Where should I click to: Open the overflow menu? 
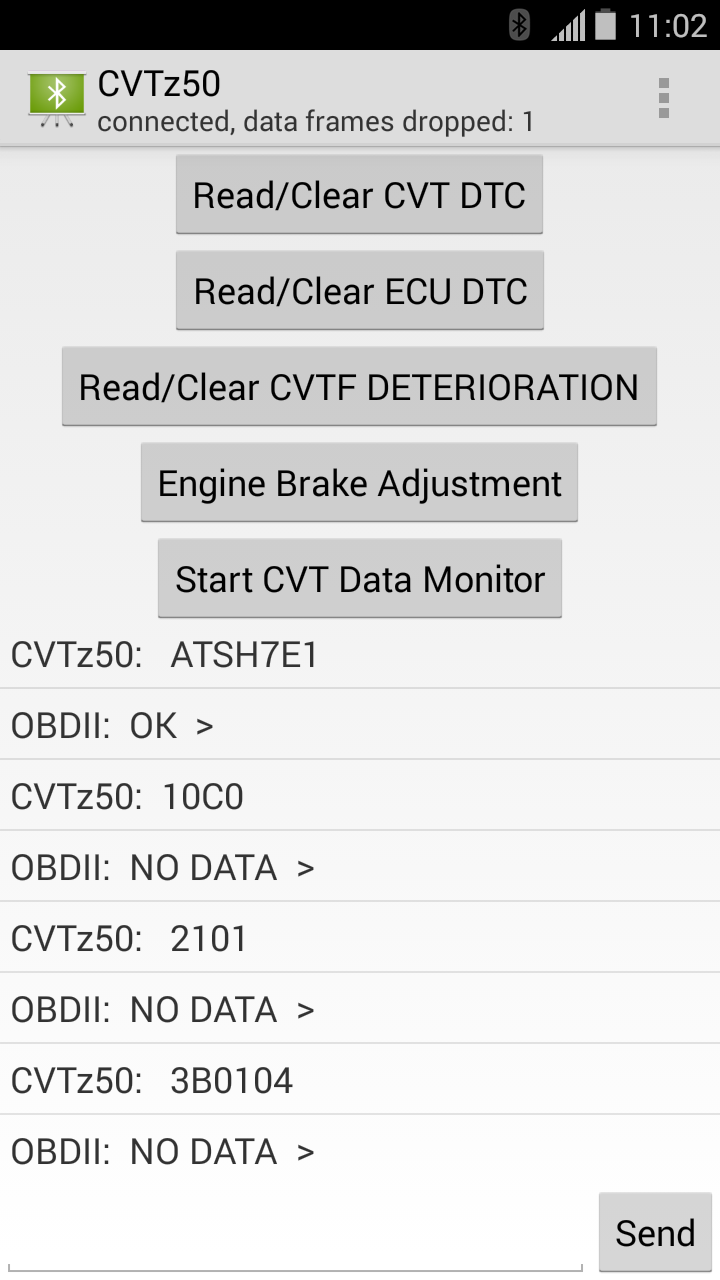click(663, 98)
